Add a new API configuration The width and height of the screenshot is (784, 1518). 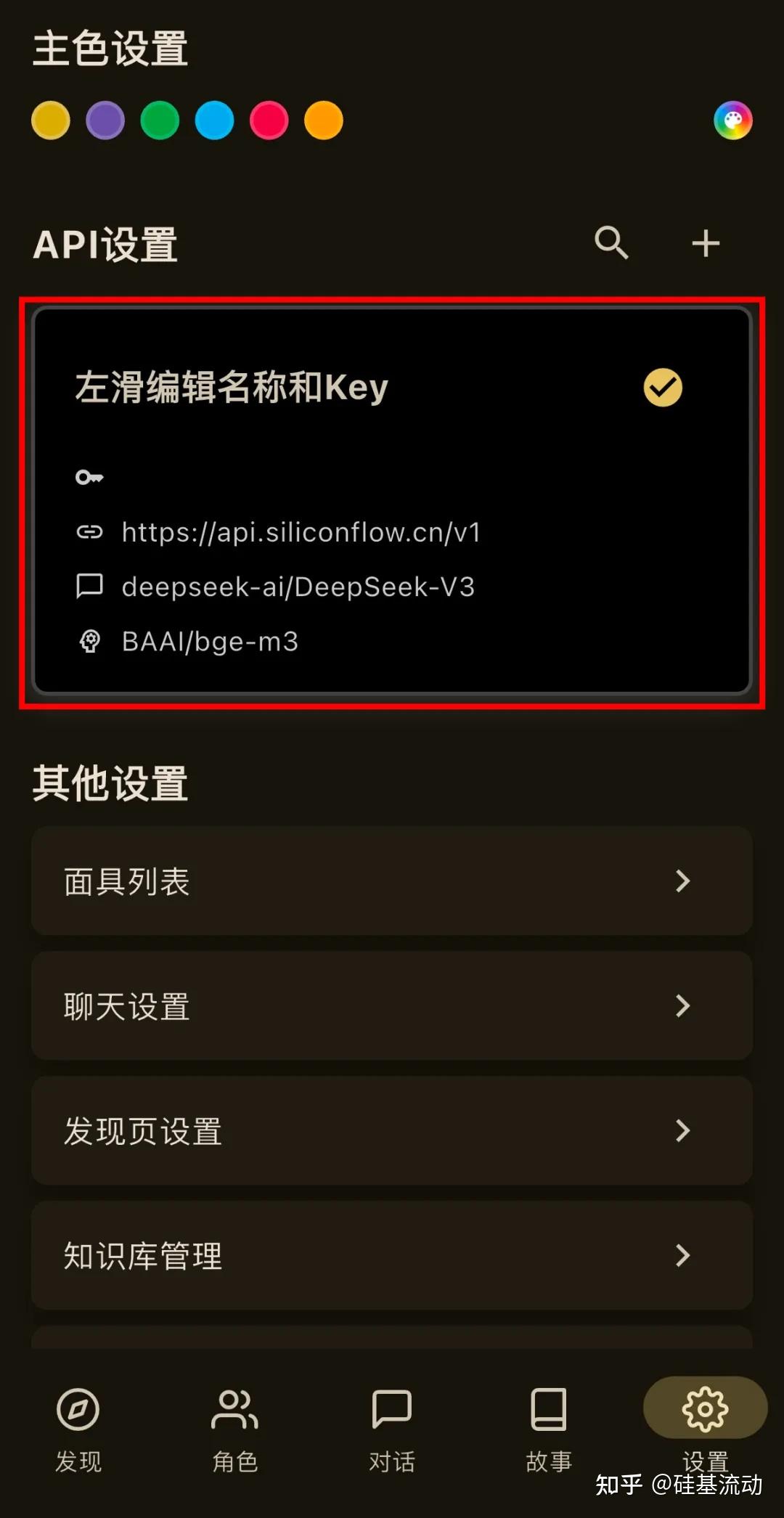click(705, 244)
